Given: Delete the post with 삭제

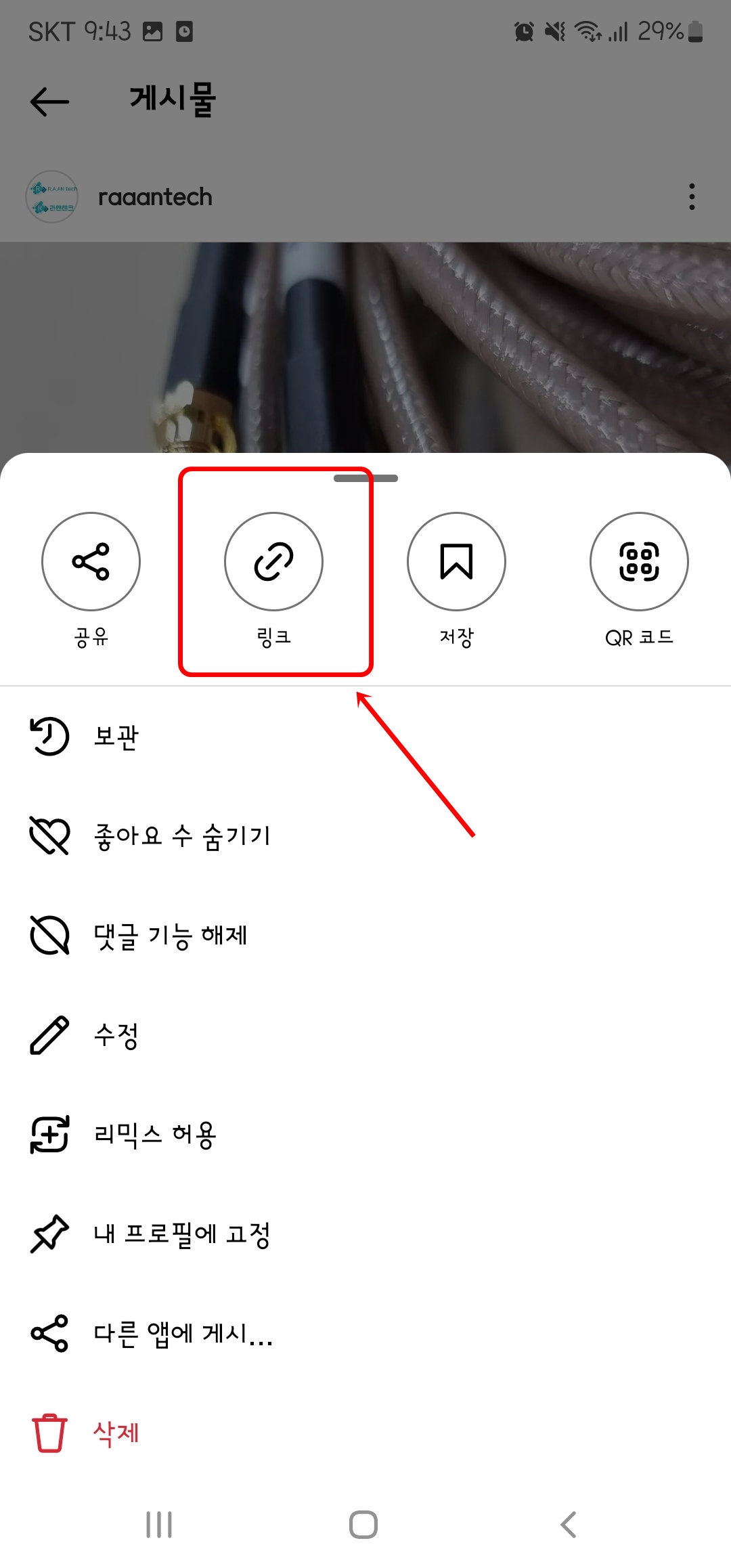Looking at the screenshot, I should click(x=116, y=1433).
